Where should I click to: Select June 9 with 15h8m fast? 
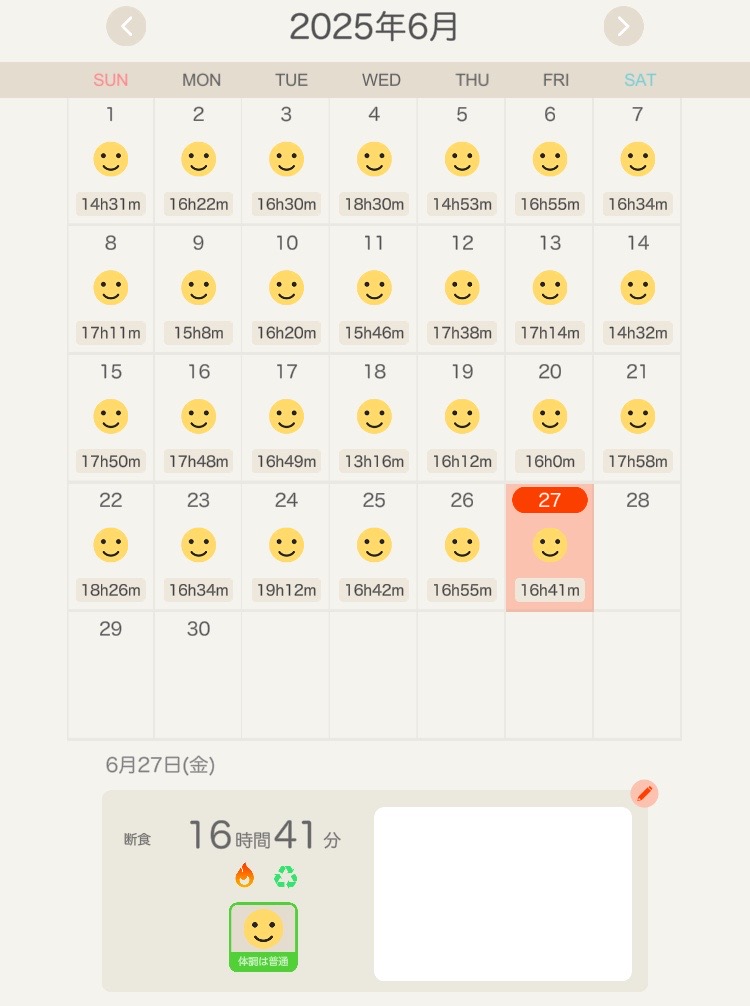click(x=198, y=289)
